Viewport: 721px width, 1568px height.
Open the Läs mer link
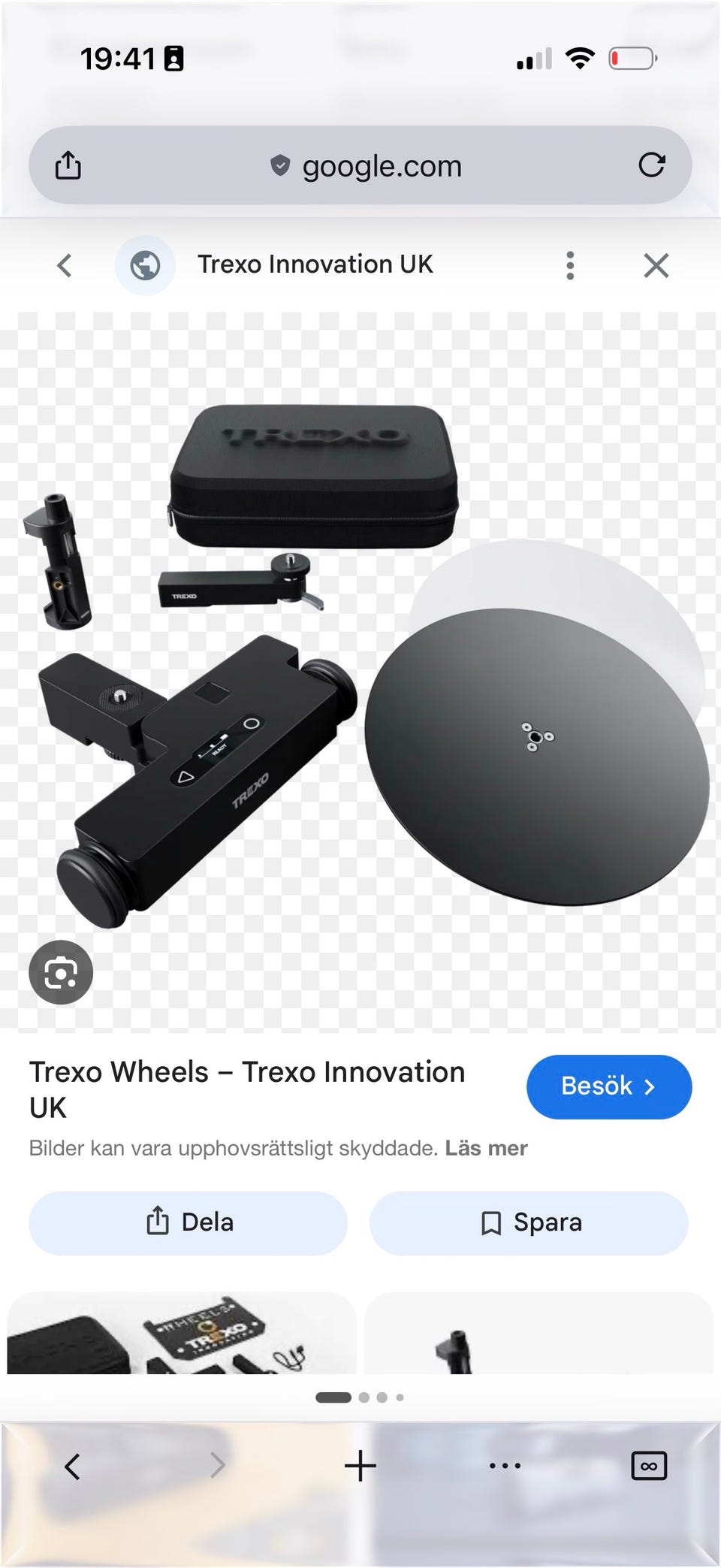486,1148
